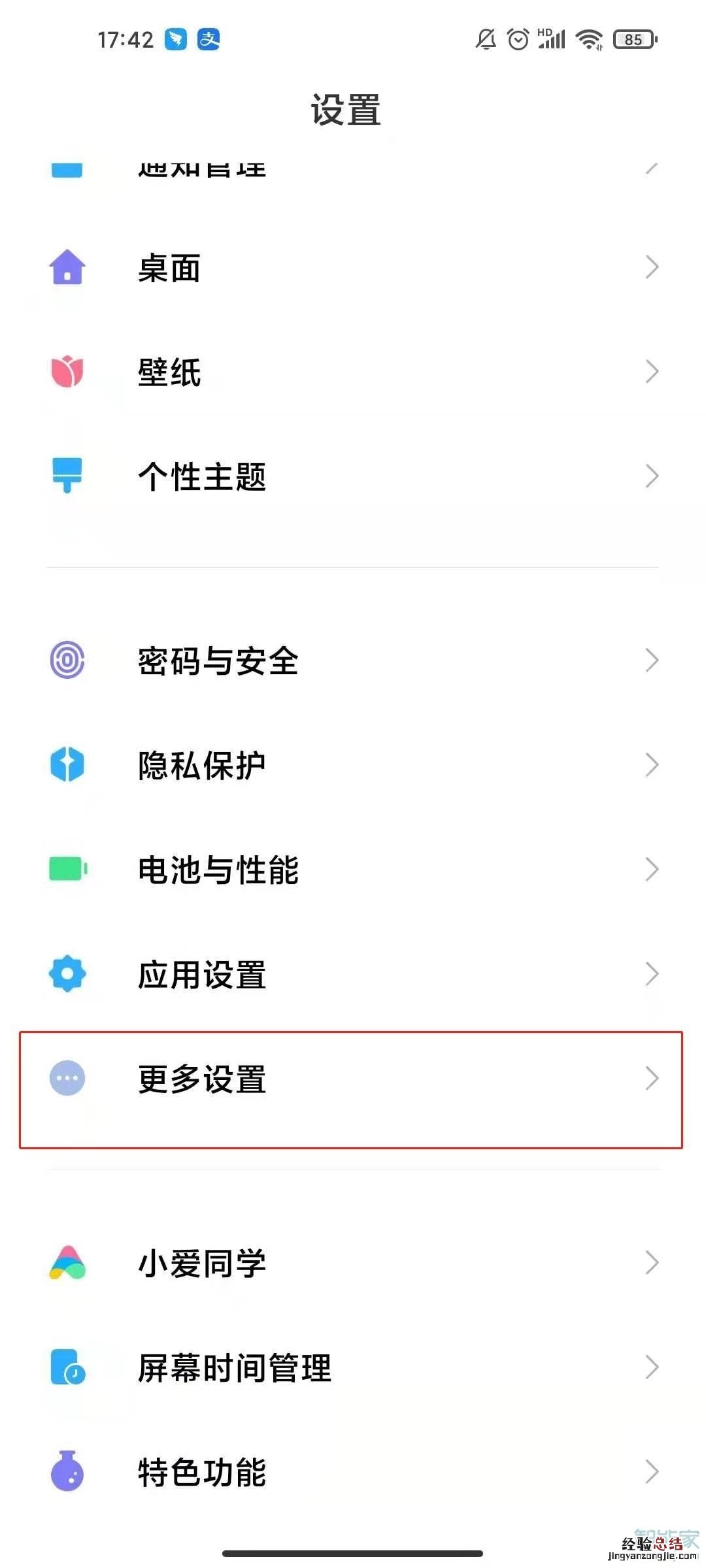Go to 个性主题 themes
The height and width of the screenshot is (1568, 706).
coord(353,477)
